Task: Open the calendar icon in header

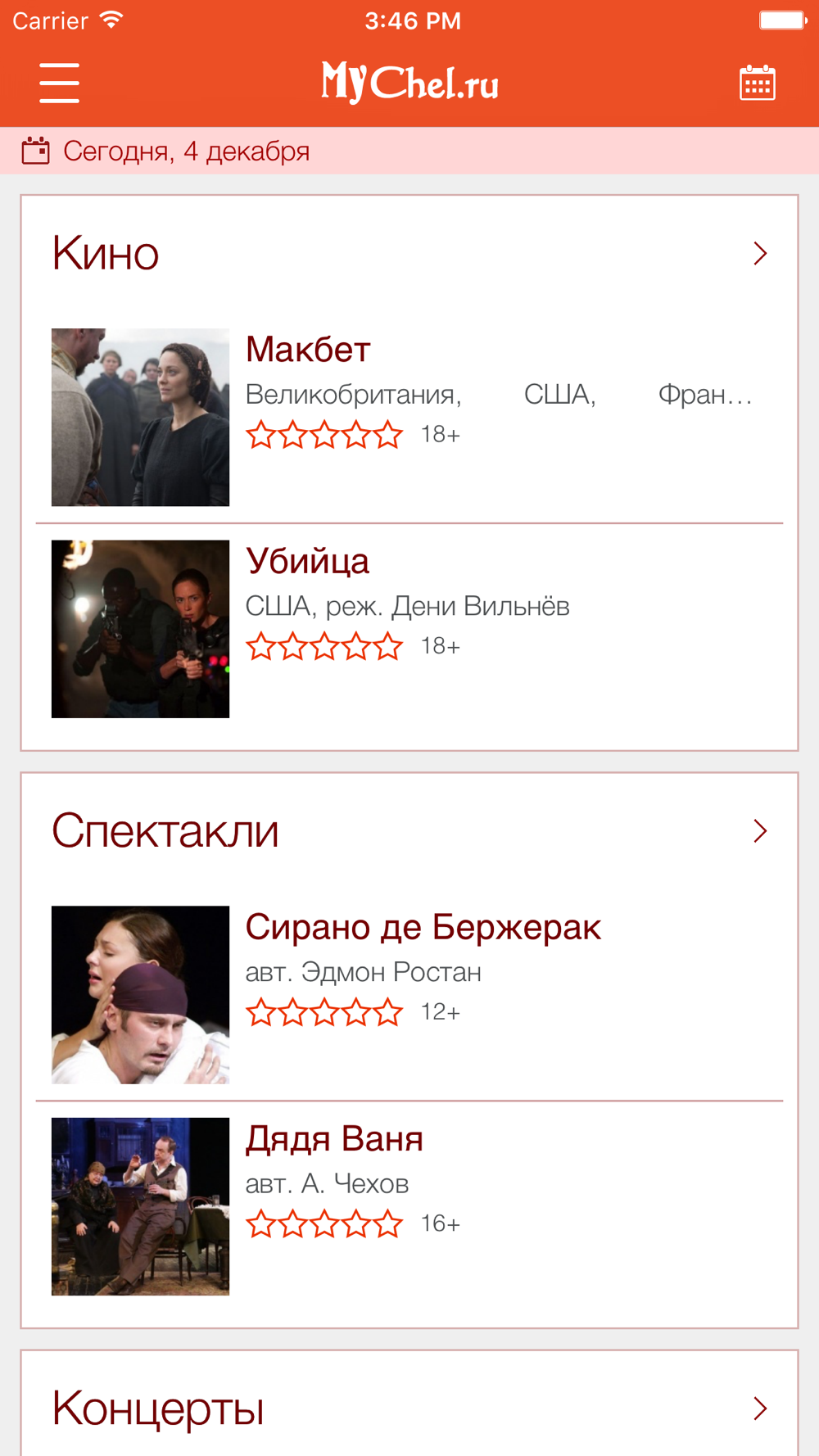Action: 758,83
